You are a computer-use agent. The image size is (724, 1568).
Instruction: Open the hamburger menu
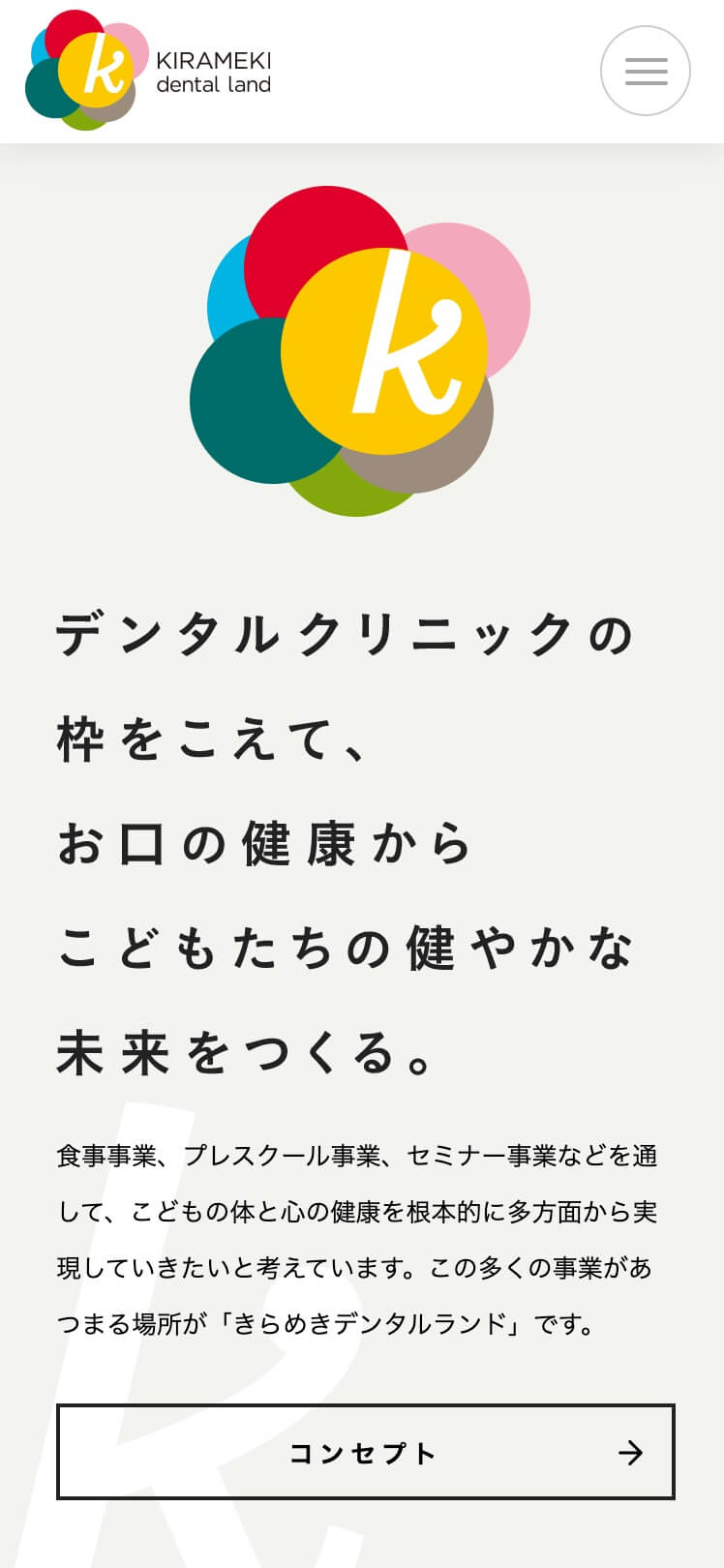click(646, 72)
